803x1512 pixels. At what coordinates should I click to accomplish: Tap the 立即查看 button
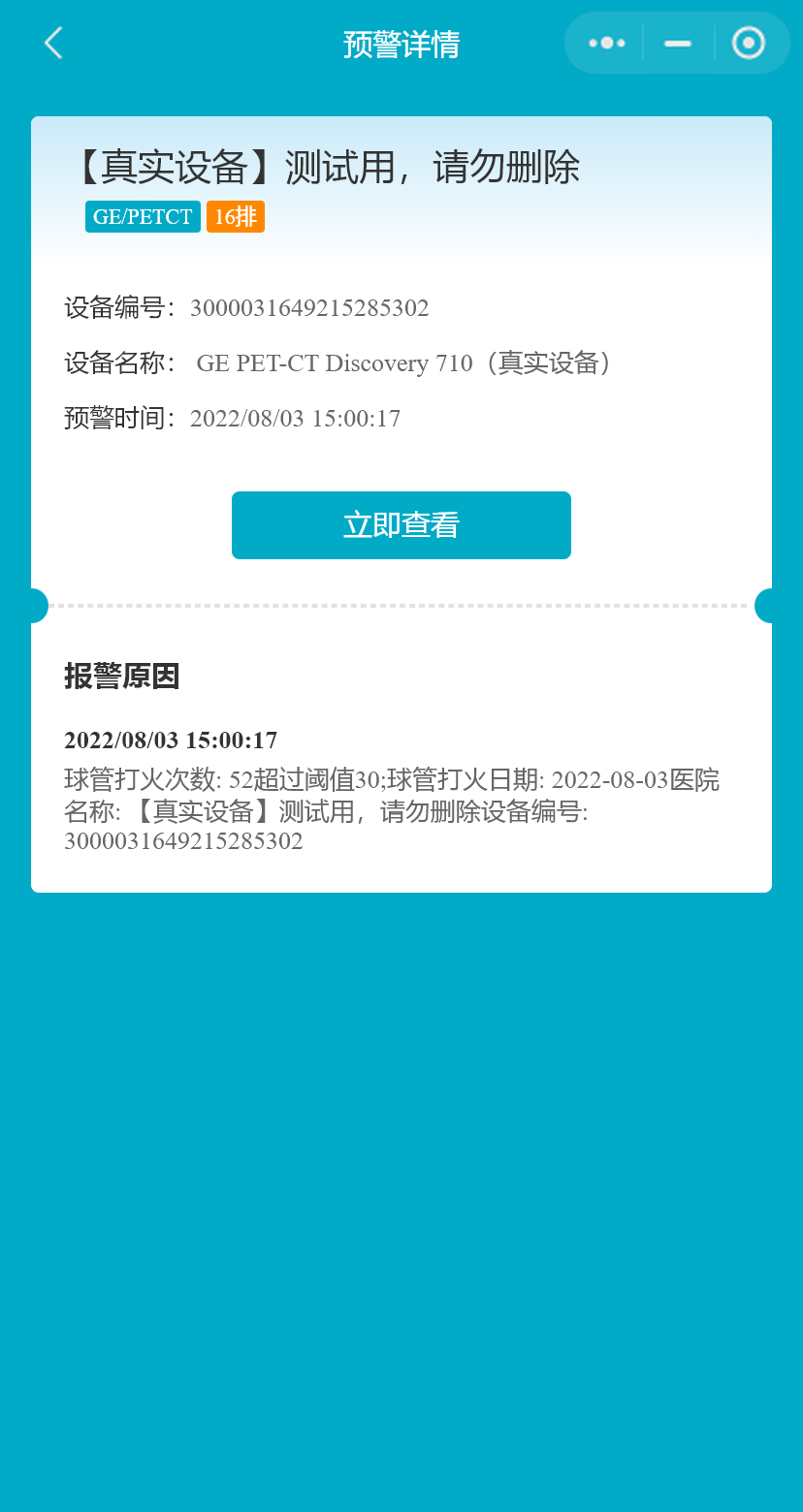pyautogui.click(x=401, y=525)
